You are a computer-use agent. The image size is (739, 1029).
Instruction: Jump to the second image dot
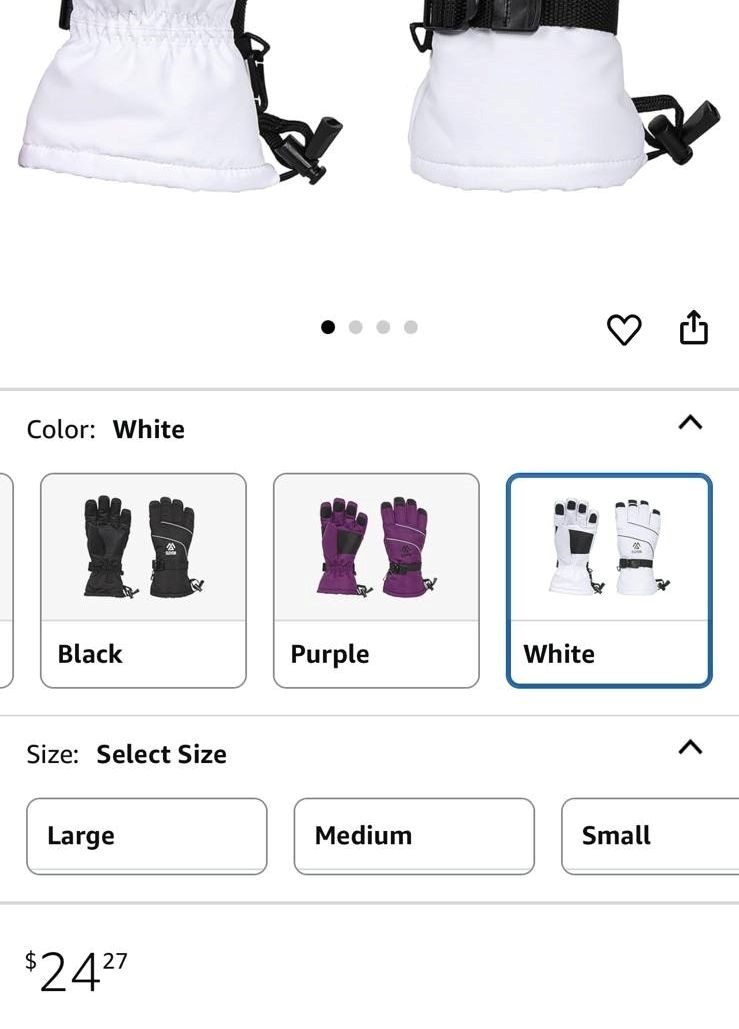click(356, 327)
